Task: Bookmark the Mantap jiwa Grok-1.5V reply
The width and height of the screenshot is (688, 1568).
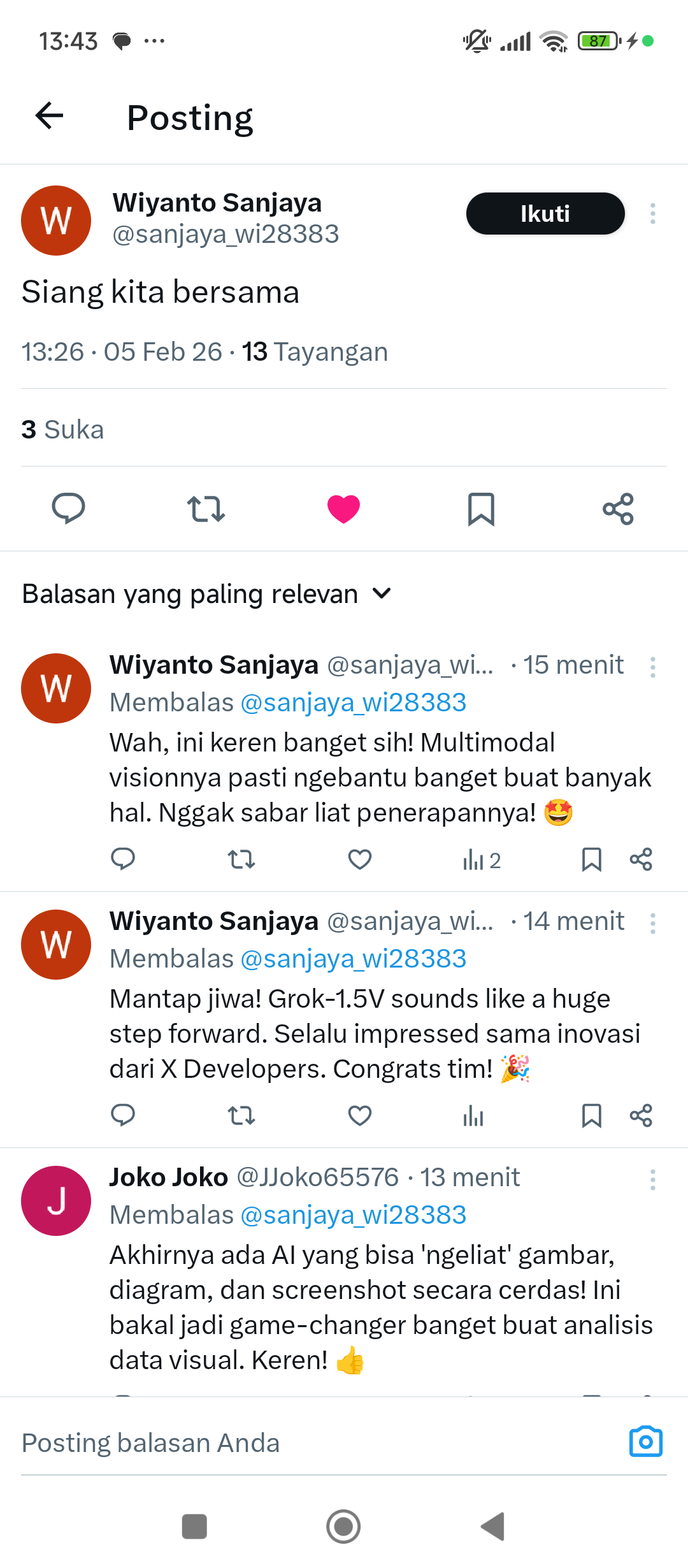Action: [x=591, y=1116]
